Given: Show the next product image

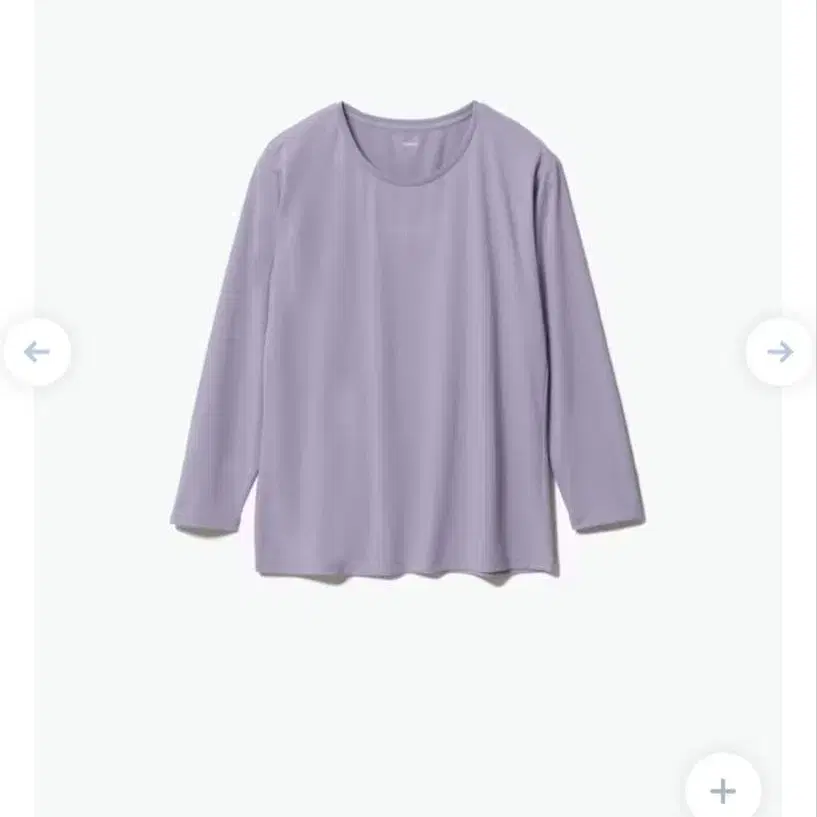Looking at the screenshot, I should tap(780, 351).
